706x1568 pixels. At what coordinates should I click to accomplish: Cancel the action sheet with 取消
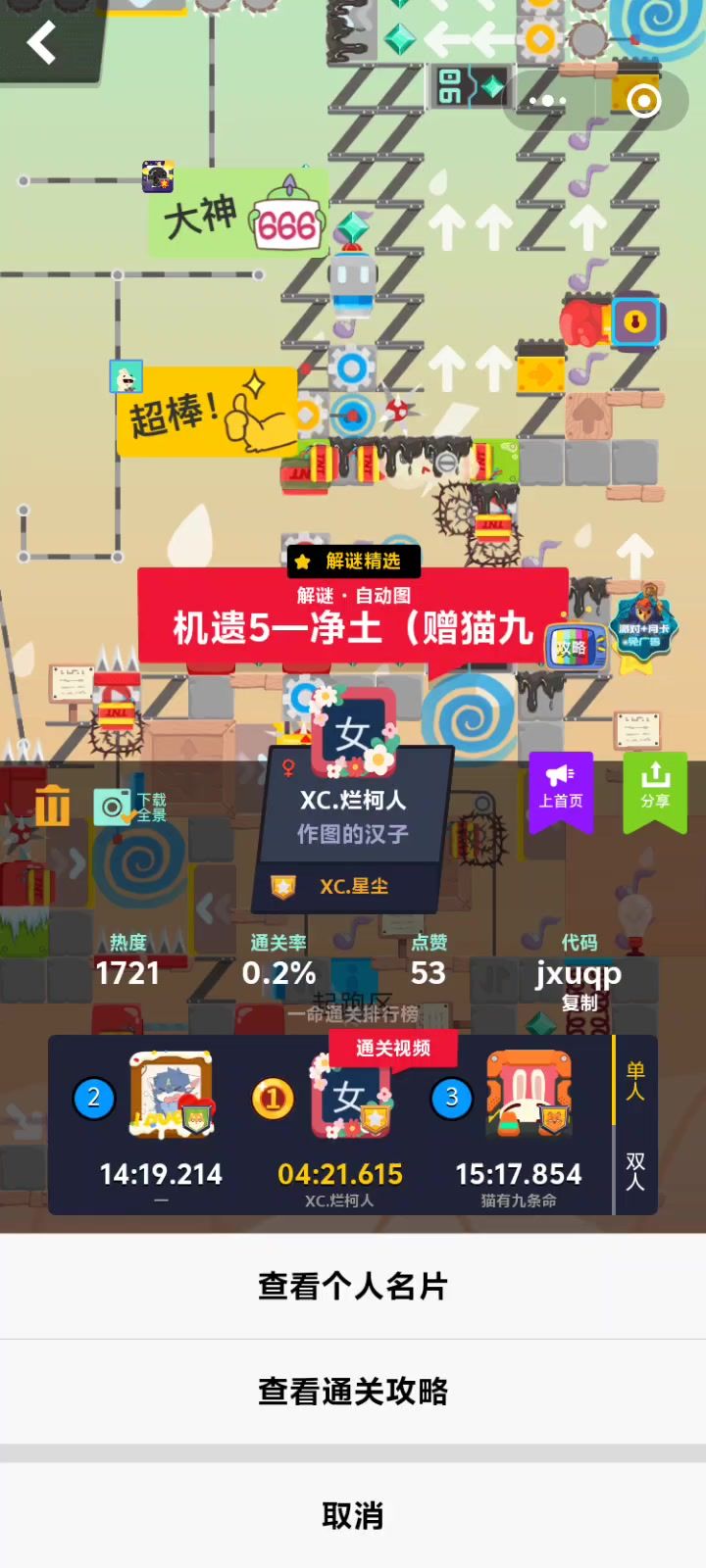(353, 1516)
